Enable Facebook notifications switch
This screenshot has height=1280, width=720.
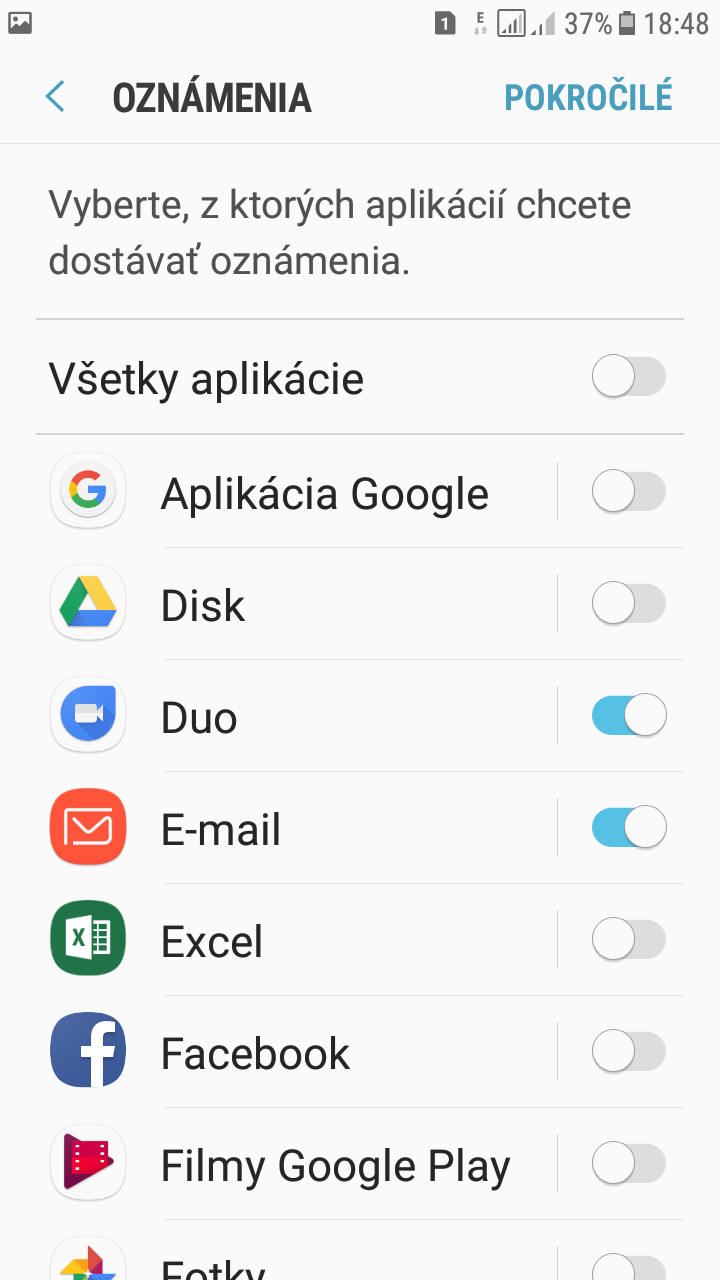pyautogui.click(x=628, y=1052)
